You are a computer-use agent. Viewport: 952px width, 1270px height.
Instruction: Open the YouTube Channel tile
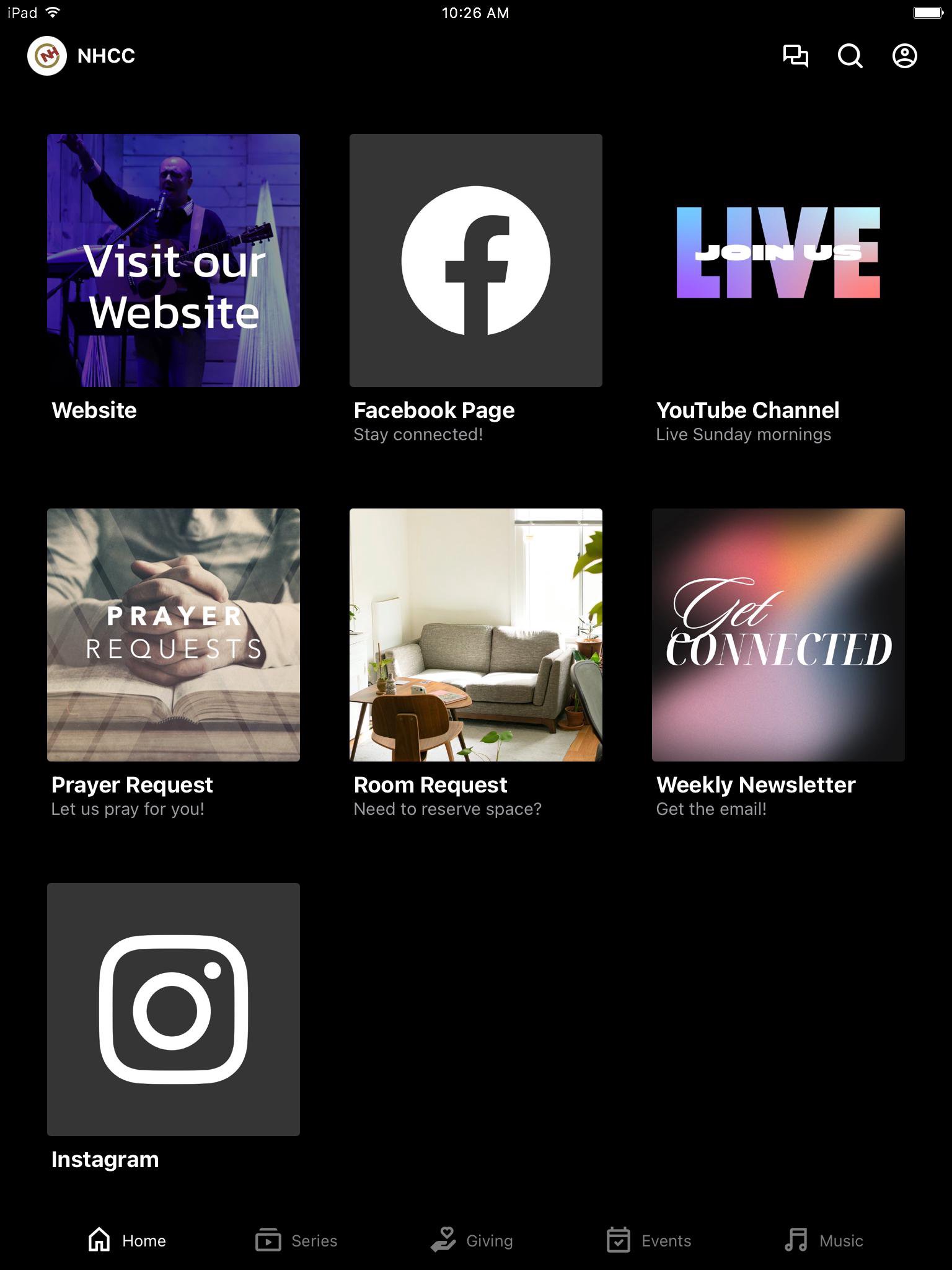(778, 260)
